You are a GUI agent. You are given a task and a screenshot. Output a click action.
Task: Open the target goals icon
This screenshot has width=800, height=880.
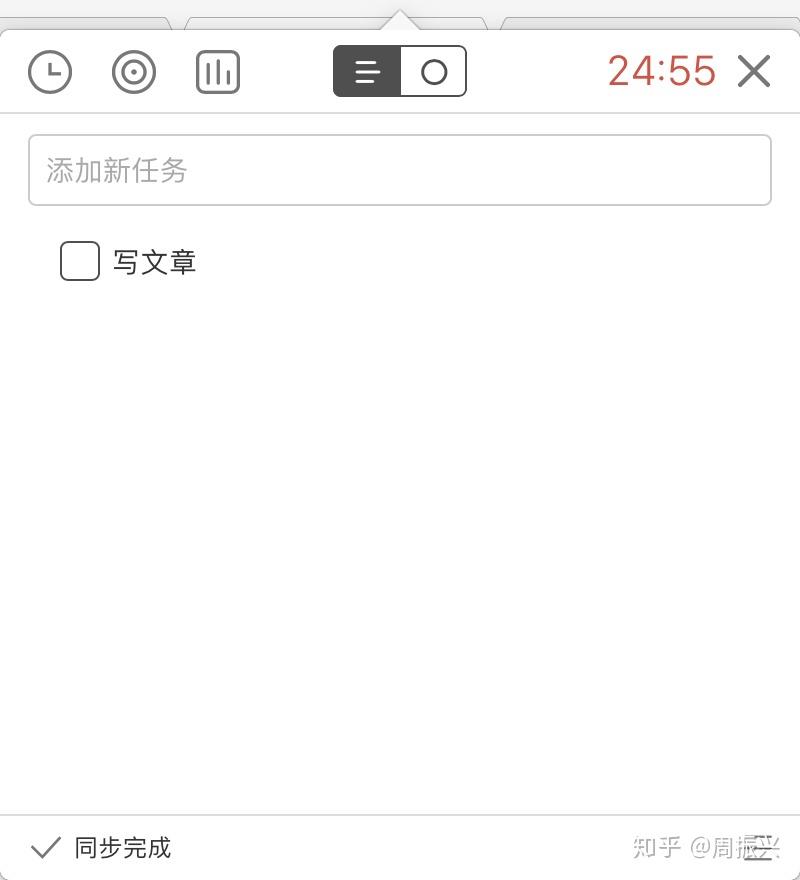(x=134, y=72)
